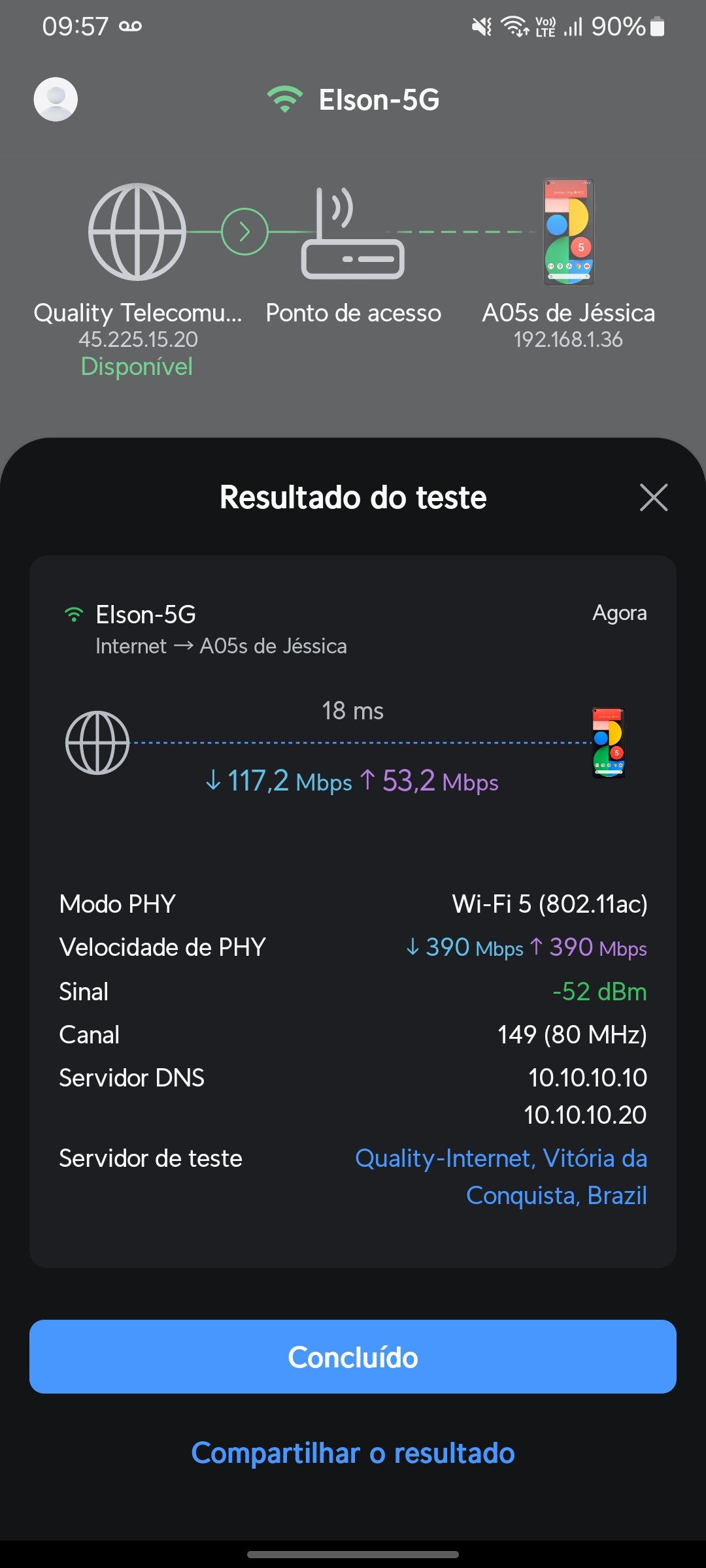Close the Resultado do teste dialog
The image size is (706, 1568).
653,498
